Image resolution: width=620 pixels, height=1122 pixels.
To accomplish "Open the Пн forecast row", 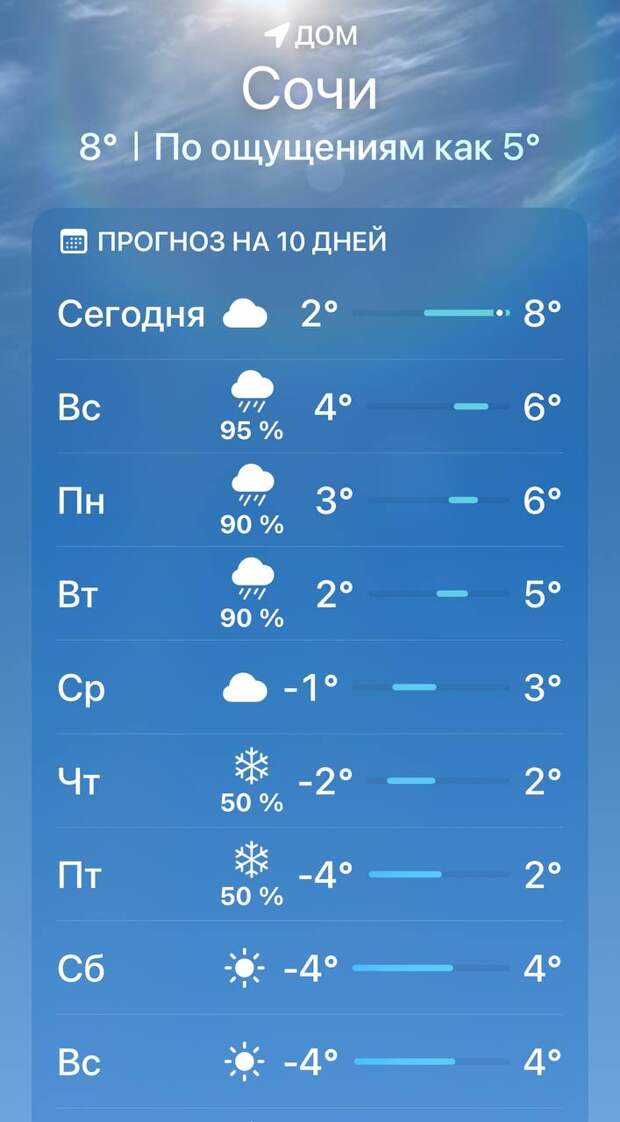I will point(310,500).
